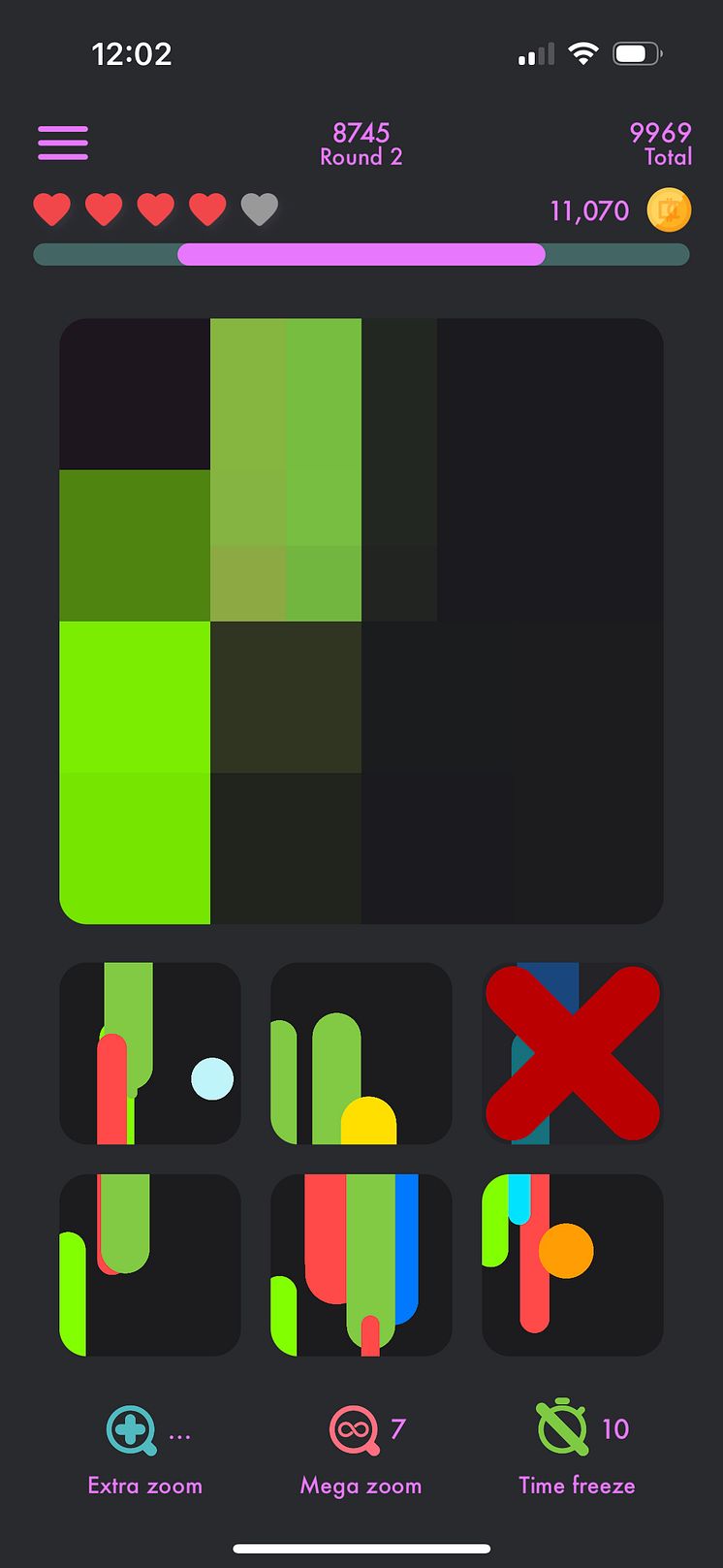Tap the gold coin balance icon

coord(669,210)
